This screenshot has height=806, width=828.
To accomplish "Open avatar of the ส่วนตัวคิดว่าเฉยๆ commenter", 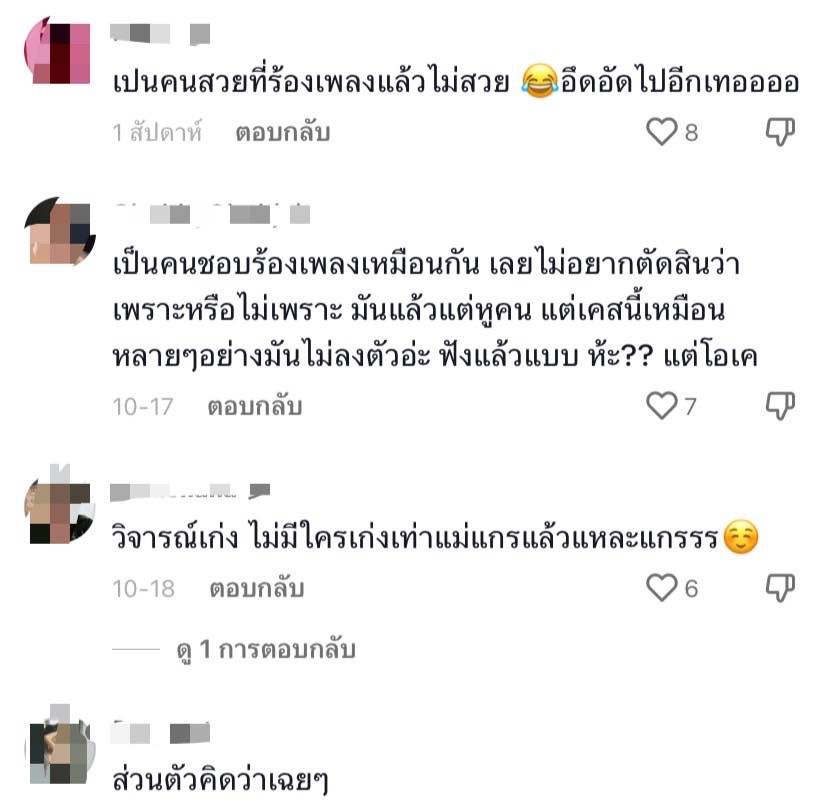I will click(x=59, y=745).
